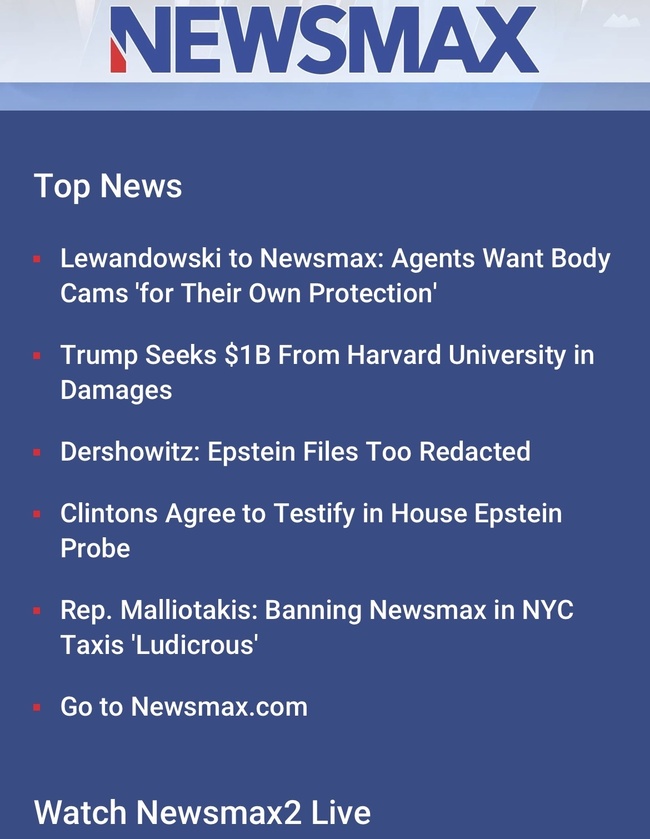This screenshot has height=839, width=650.
Task: Open Rep. Malliotakis NYC Taxis article
Action: tap(317, 627)
